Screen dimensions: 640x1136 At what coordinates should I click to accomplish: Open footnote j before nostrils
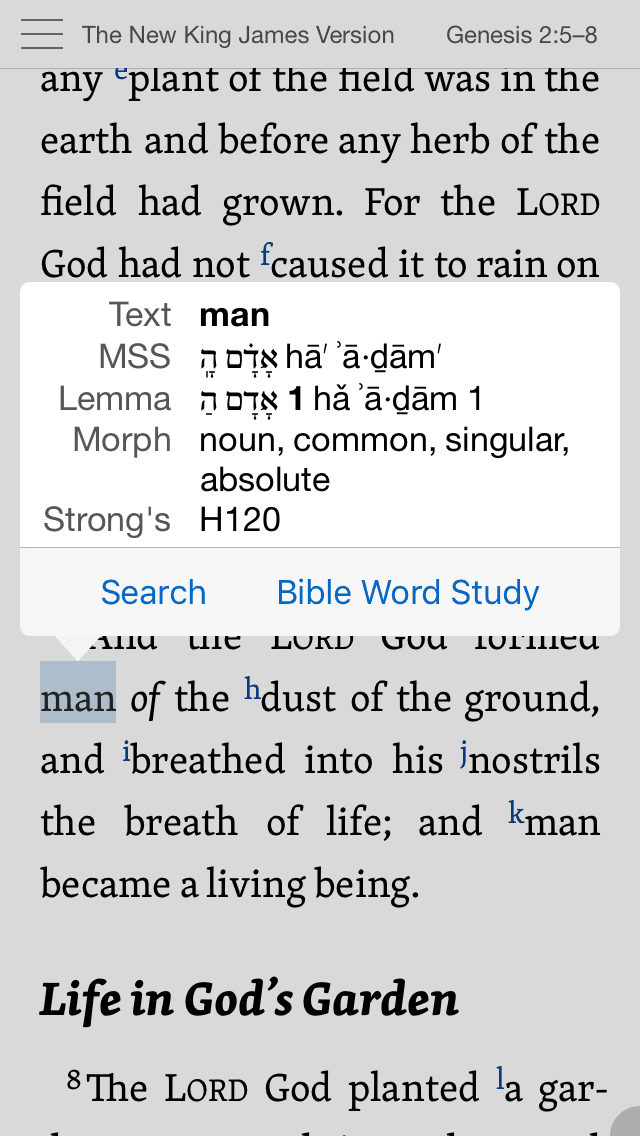point(464,752)
